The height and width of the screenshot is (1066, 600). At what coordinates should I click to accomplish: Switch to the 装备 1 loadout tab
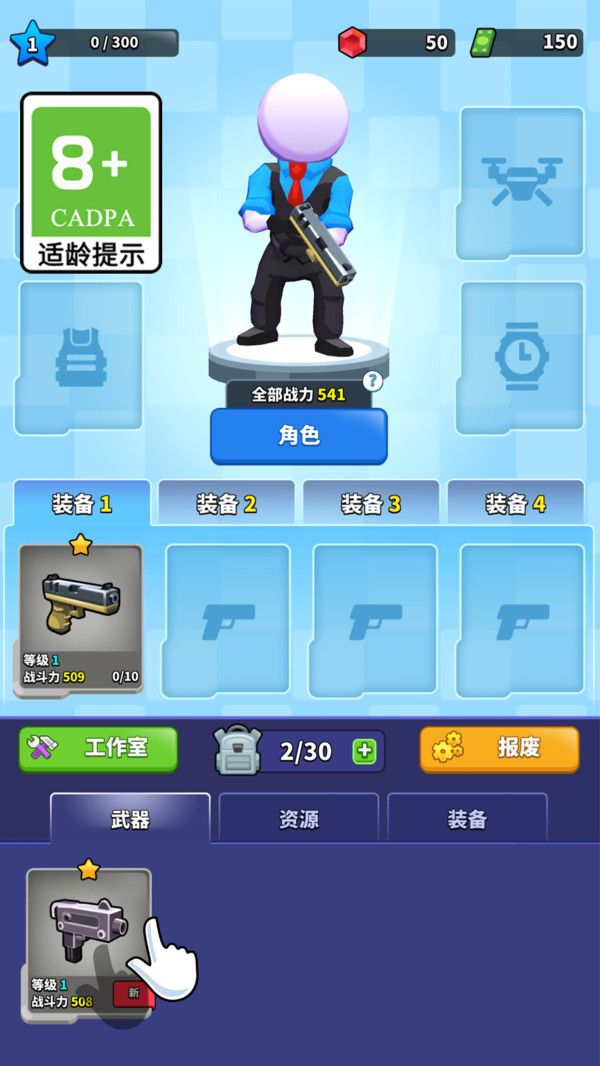click(x=82, y=504)
